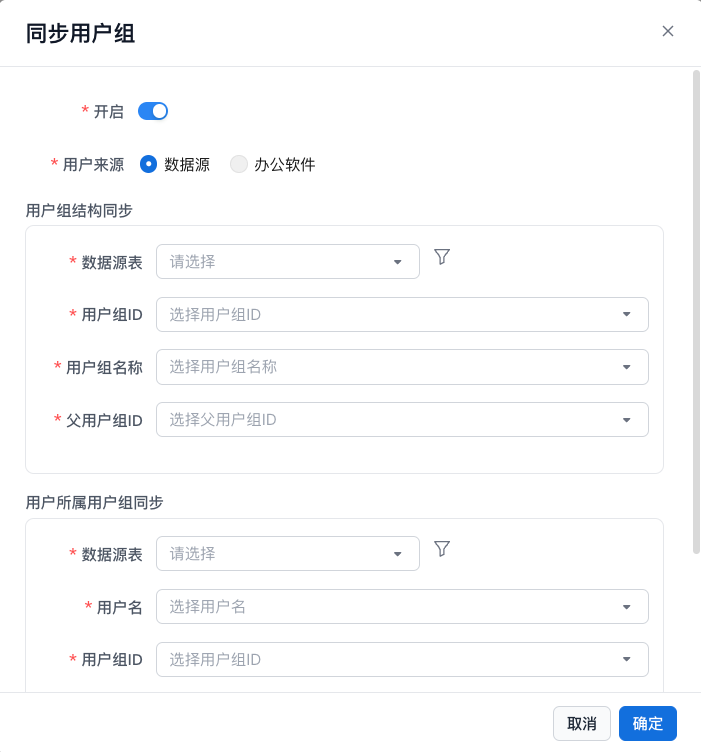Expand the 用户组名称 dropdown
The image size is (701, 752).
[x=402, y=367]
